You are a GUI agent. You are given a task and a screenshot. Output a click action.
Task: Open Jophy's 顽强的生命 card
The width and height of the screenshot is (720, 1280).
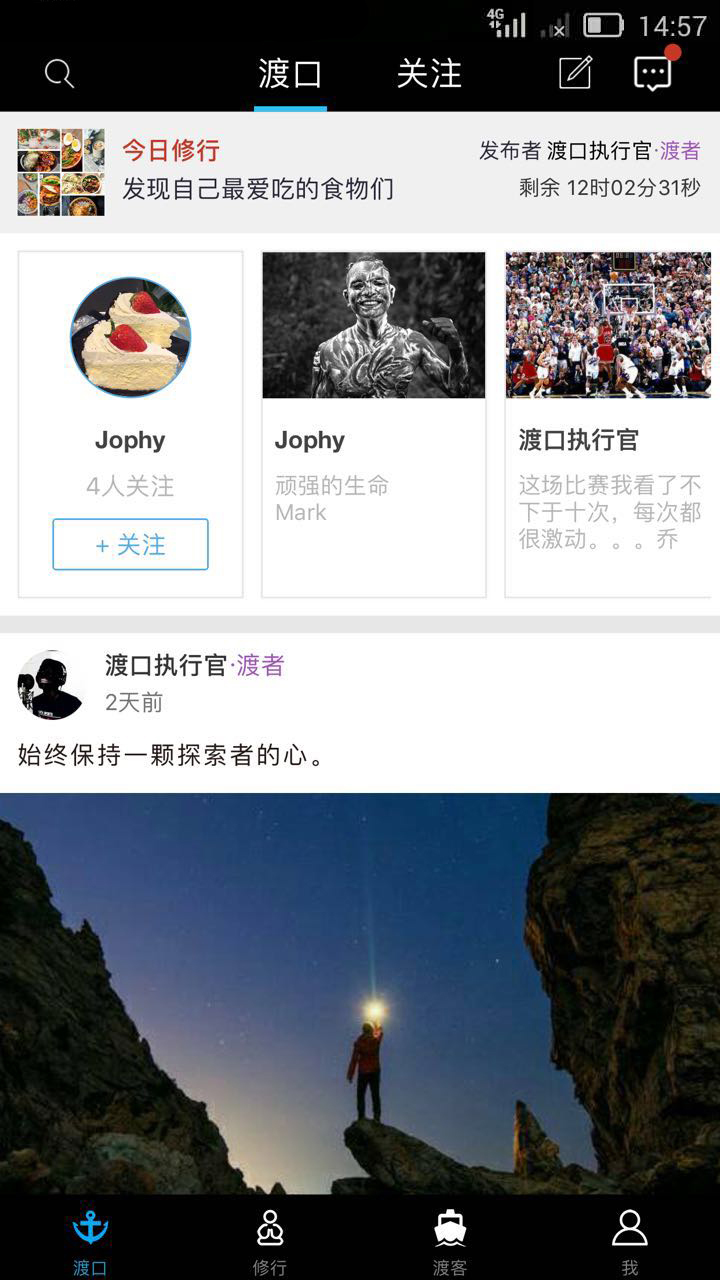373,424
